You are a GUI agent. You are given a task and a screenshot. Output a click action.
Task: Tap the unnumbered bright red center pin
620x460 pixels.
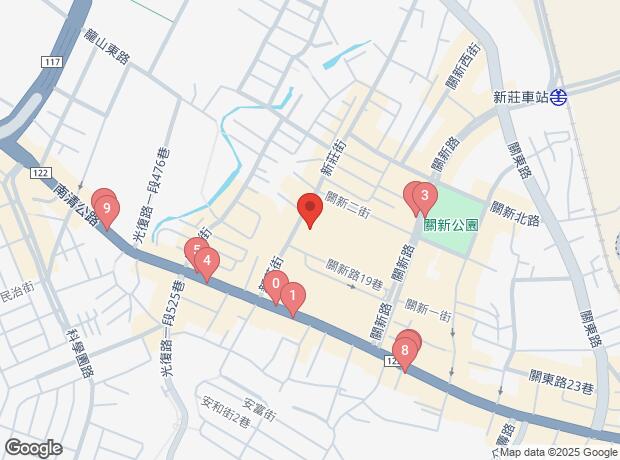pos(310,210)
